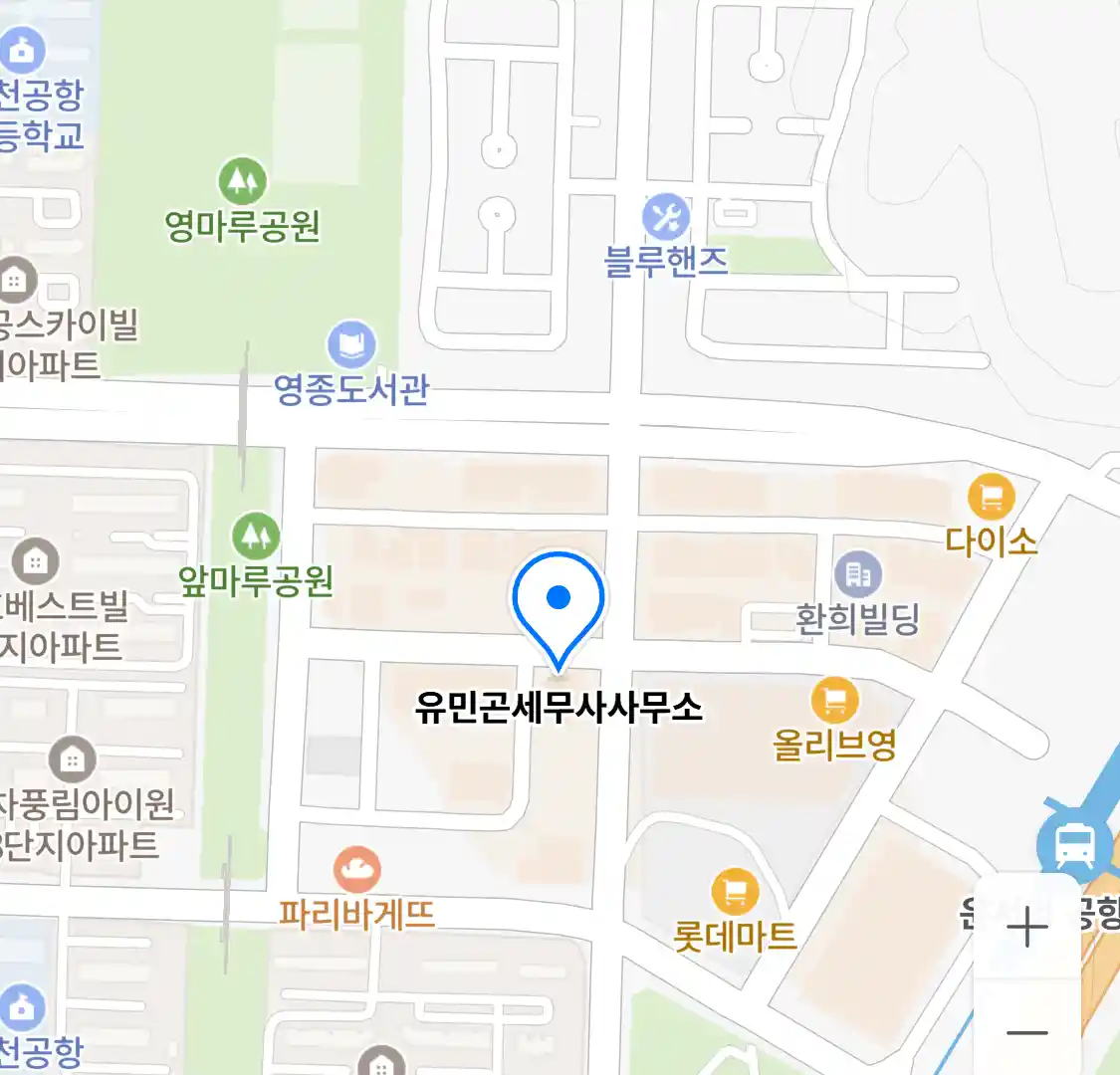This screenshot has height=1075, width=1120.
Task: Tap the 앞마루공원 park marker
Action: (256, 537)
